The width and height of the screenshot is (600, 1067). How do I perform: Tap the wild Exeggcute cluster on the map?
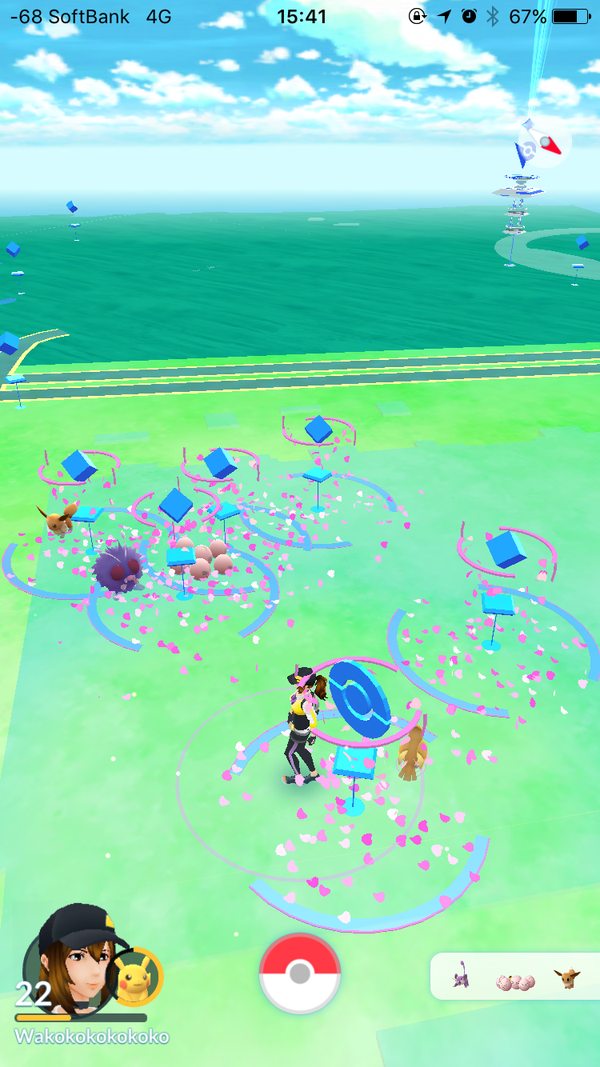coord(207,559)
